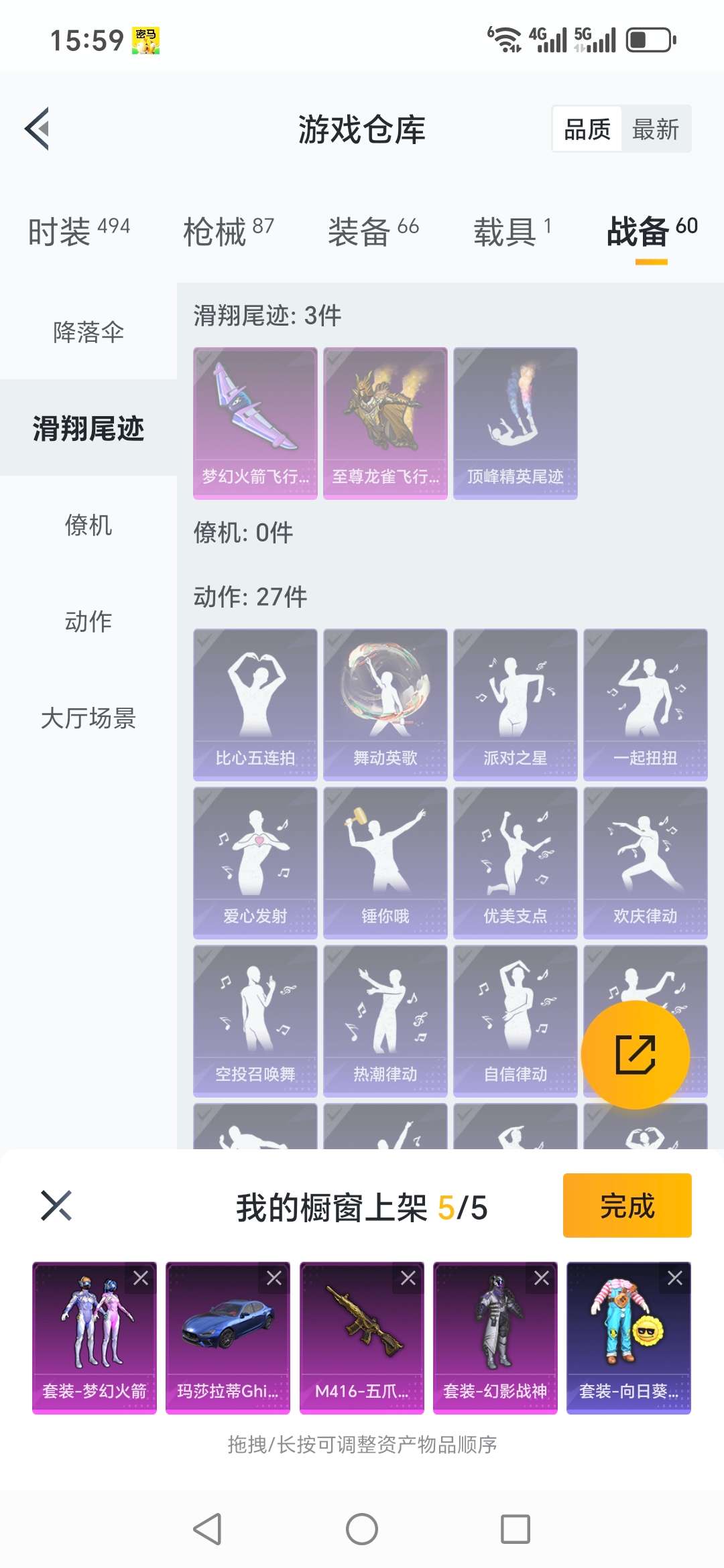This screenshot has width=724, height=1568.
Task: Close the 我的橱窗上架 panel
Action: click(56, 1205)
